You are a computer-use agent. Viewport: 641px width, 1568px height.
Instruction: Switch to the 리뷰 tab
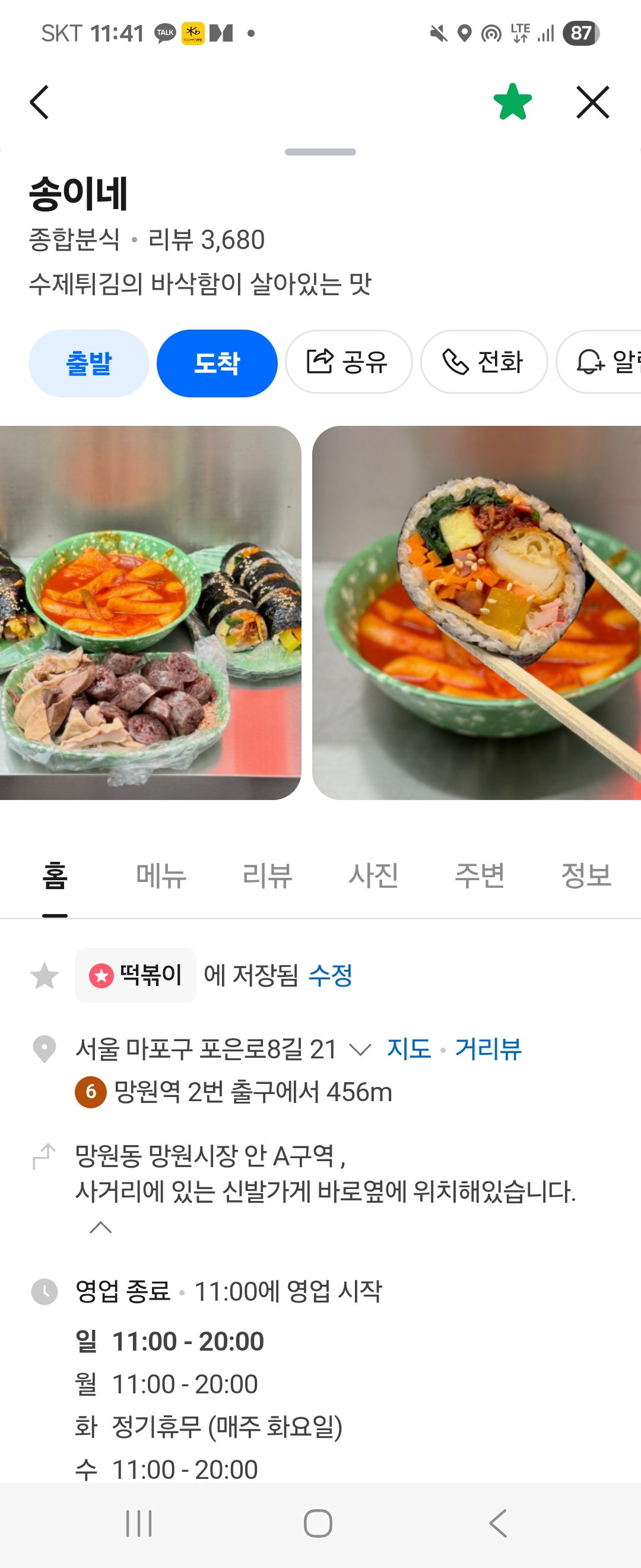tap(268, 875)
